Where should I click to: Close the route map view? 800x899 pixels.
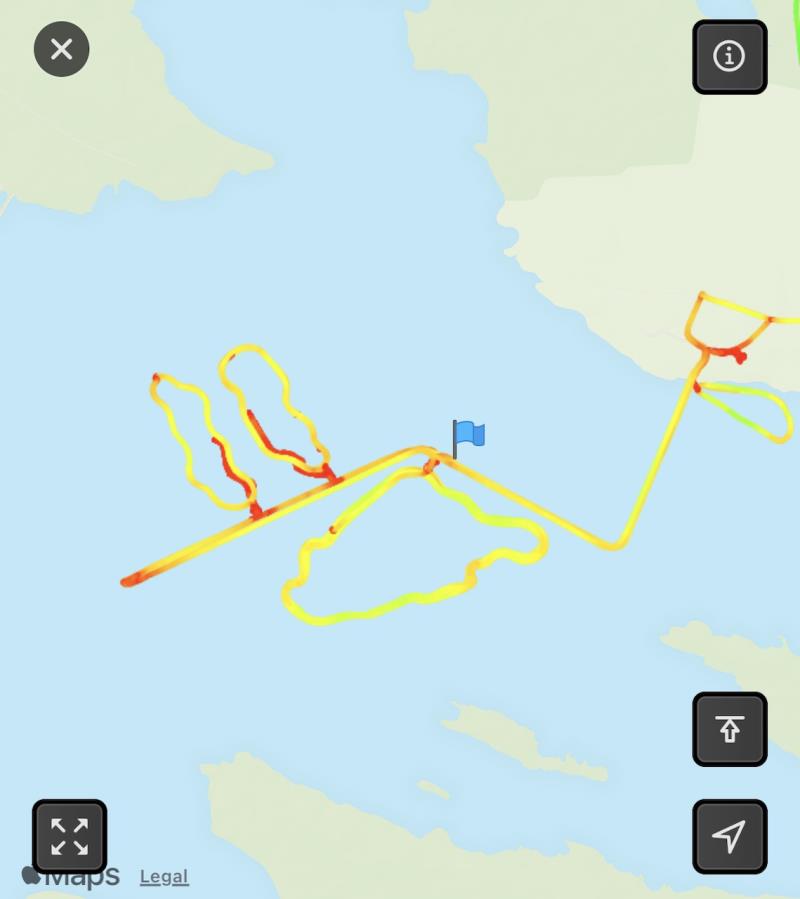pyautogui.click(x=62, y=49)
